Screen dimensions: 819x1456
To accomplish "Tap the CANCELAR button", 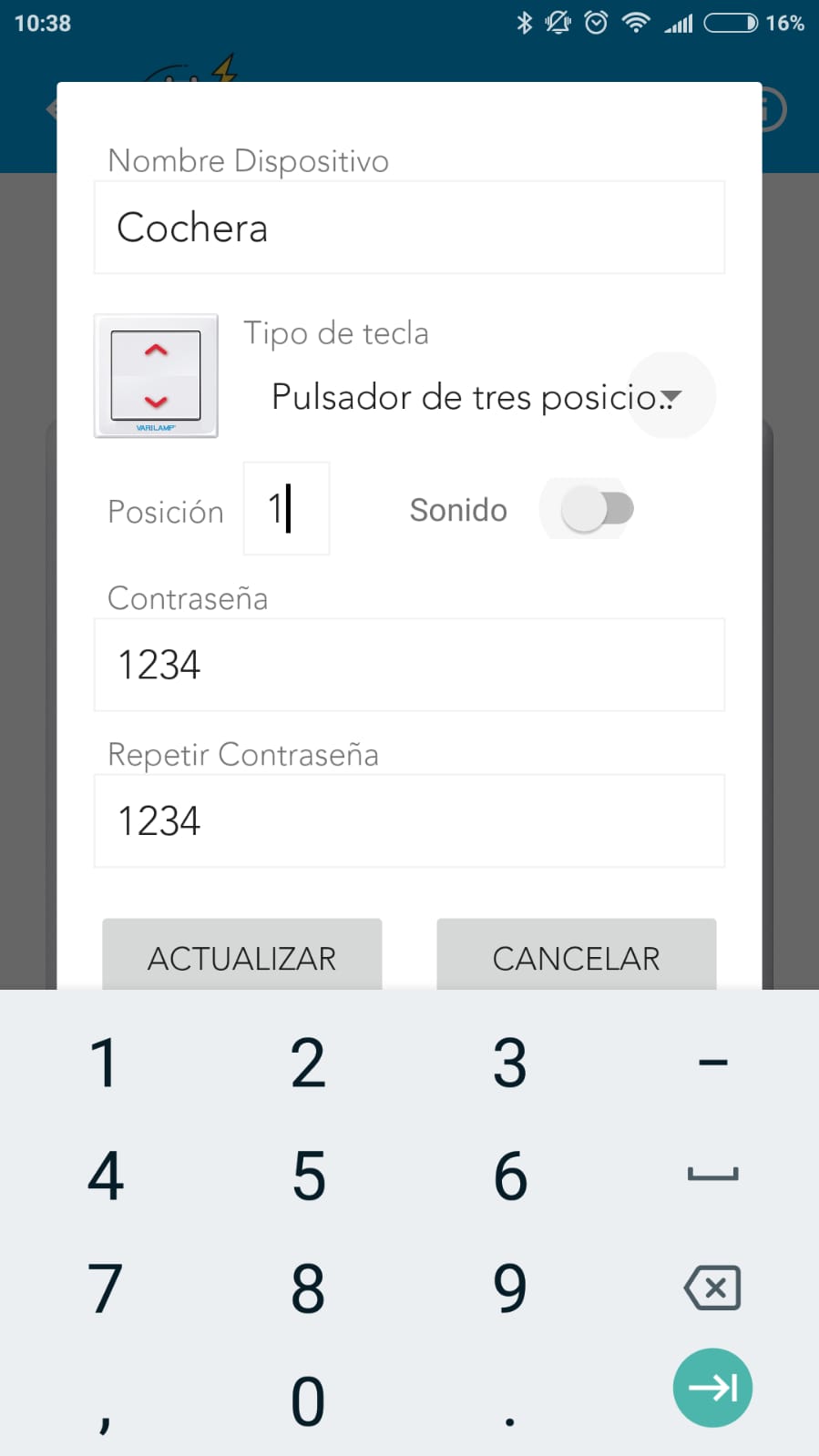I will (576, 956).
